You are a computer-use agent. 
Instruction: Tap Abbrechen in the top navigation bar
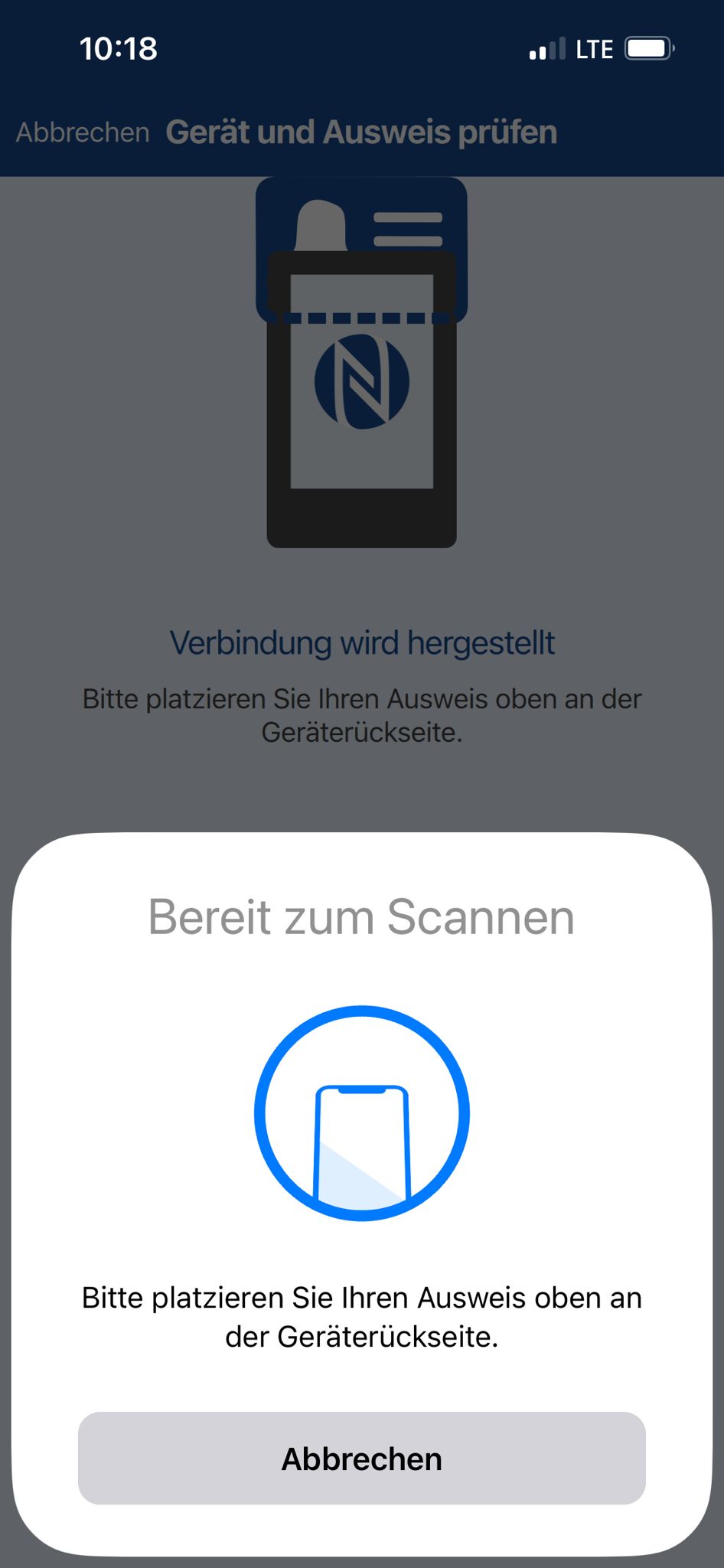pyautogui.click(x=83, y=132)
